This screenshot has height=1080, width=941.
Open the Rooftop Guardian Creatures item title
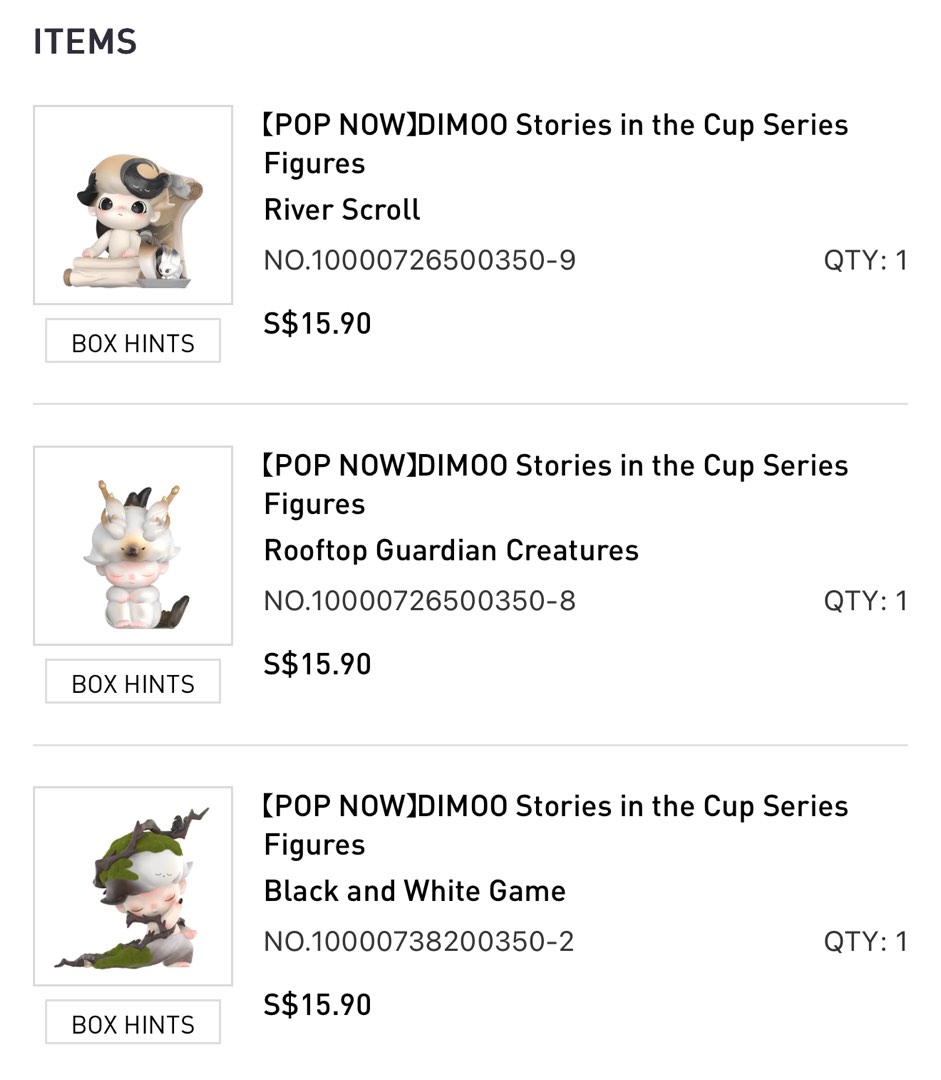(x=451, y=550)
